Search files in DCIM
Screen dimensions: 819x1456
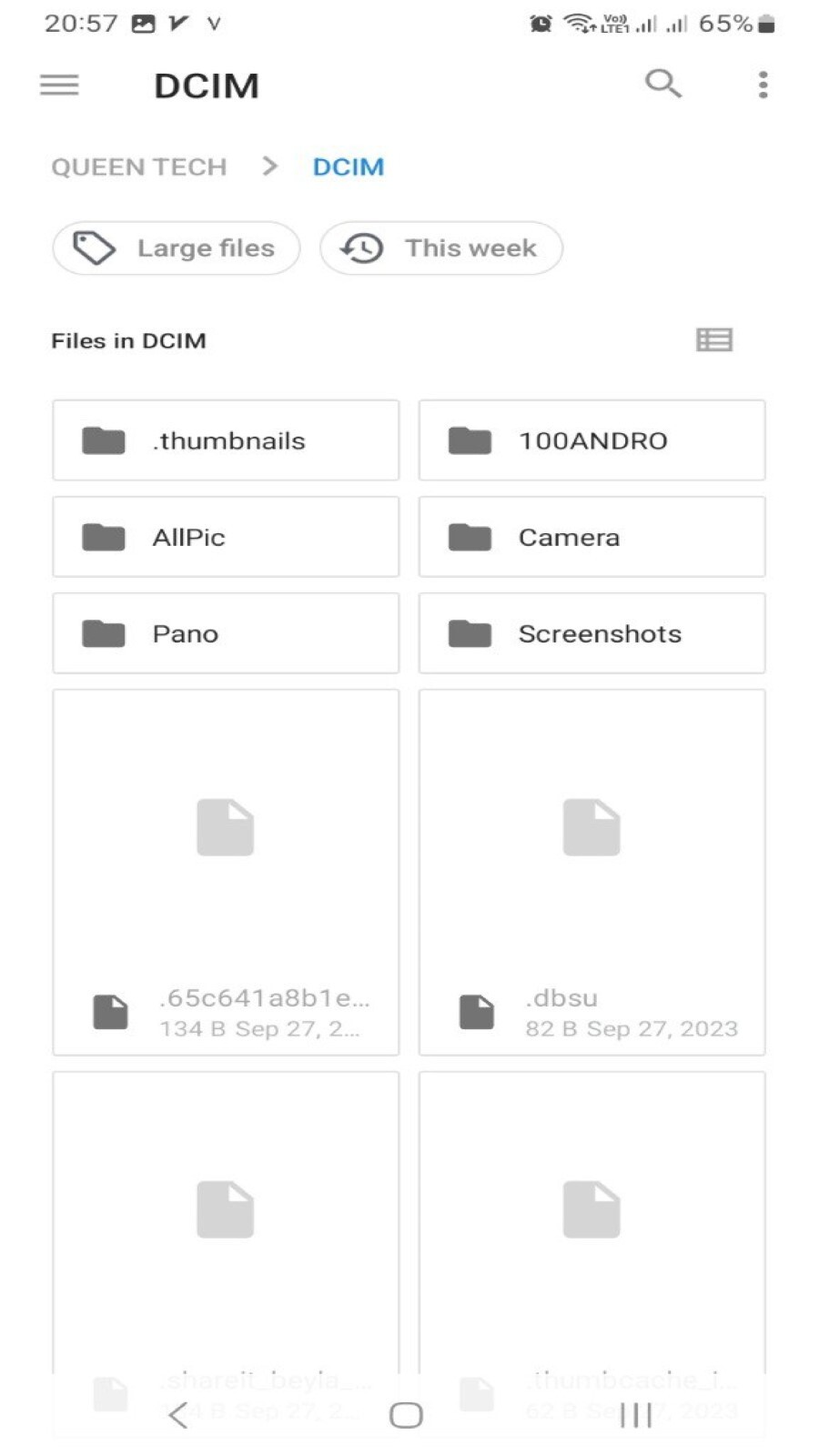[x=662, y=84]
